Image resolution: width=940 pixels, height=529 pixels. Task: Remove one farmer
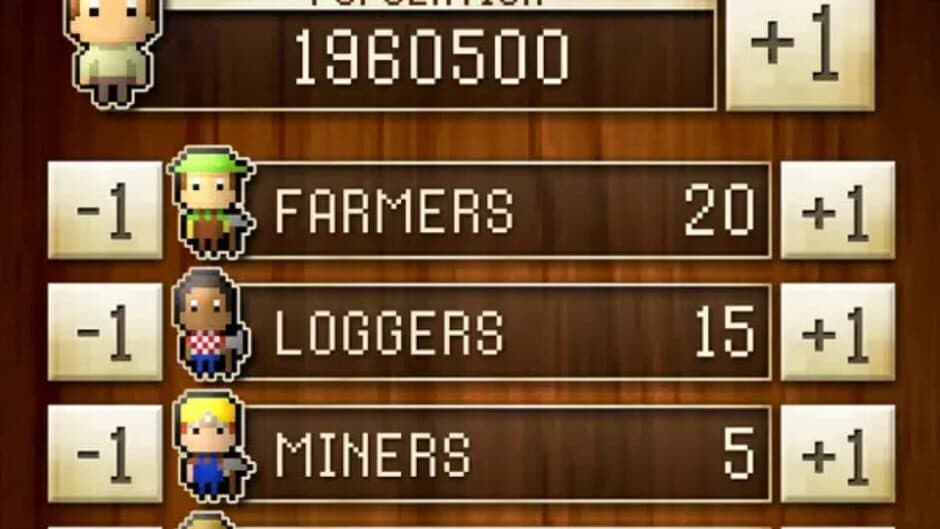point(105,211)
